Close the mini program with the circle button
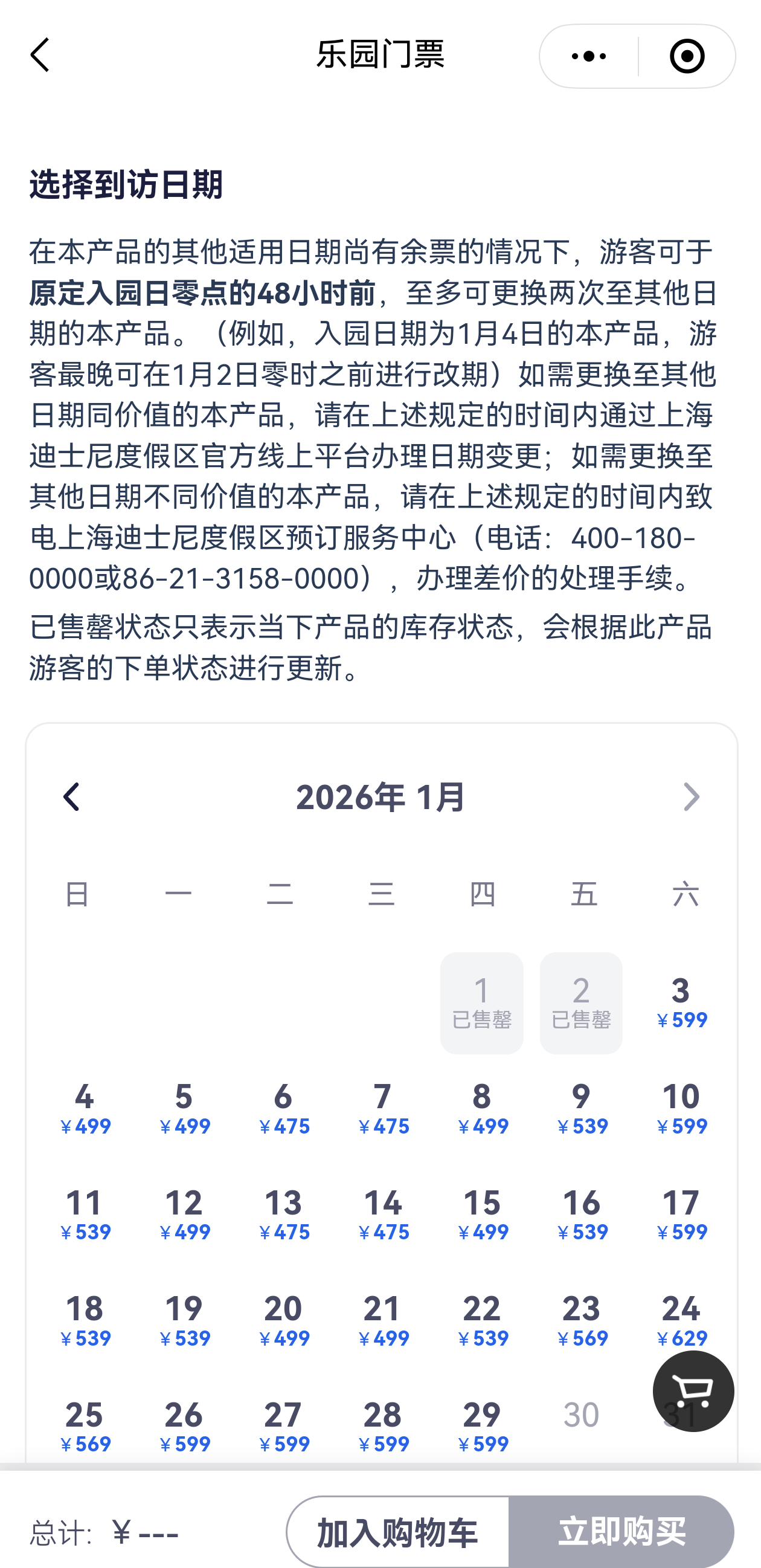Viewport: 761px width, 1568px height. pos(687,56)
